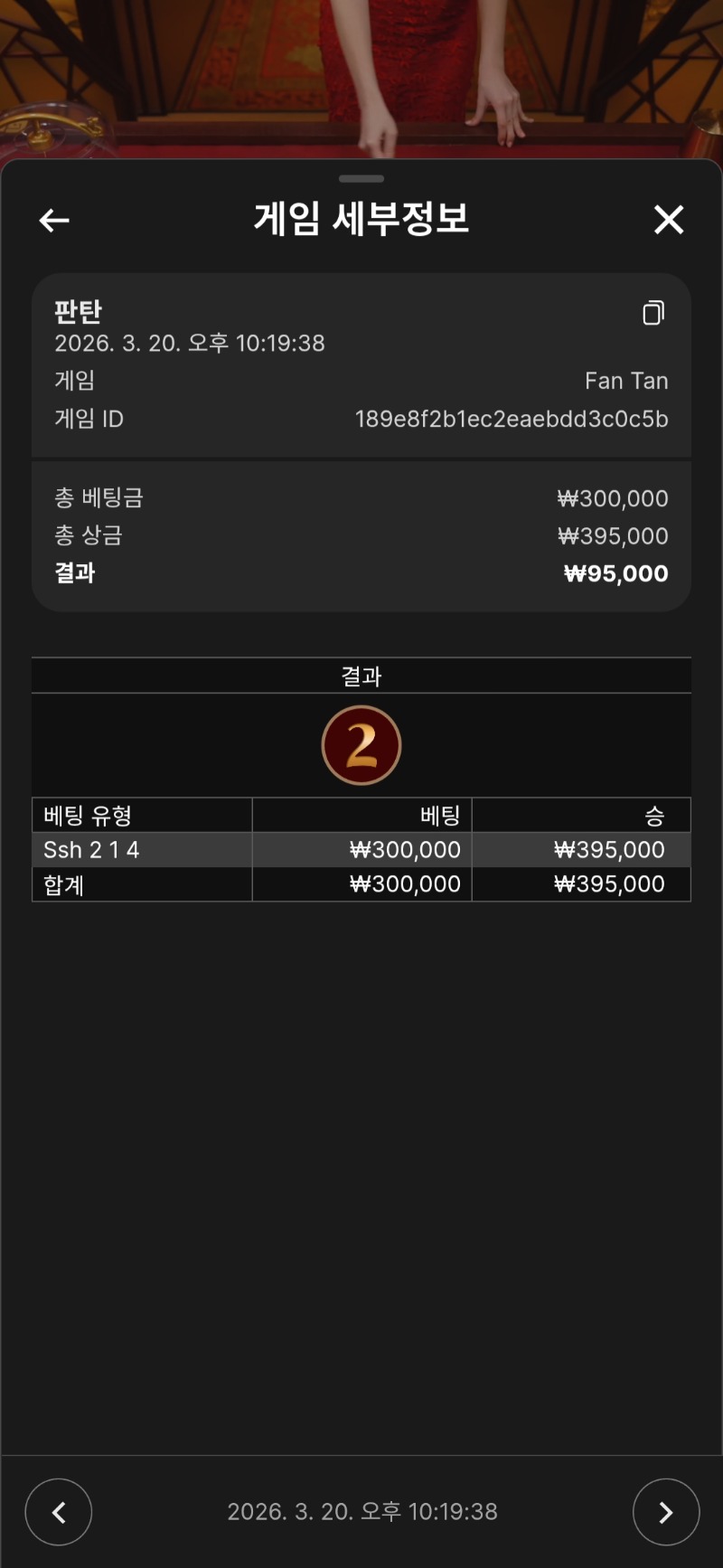Viewport: 723px width, 1568px height.
Task: Close the game details panel
Action: coord(669,219)
